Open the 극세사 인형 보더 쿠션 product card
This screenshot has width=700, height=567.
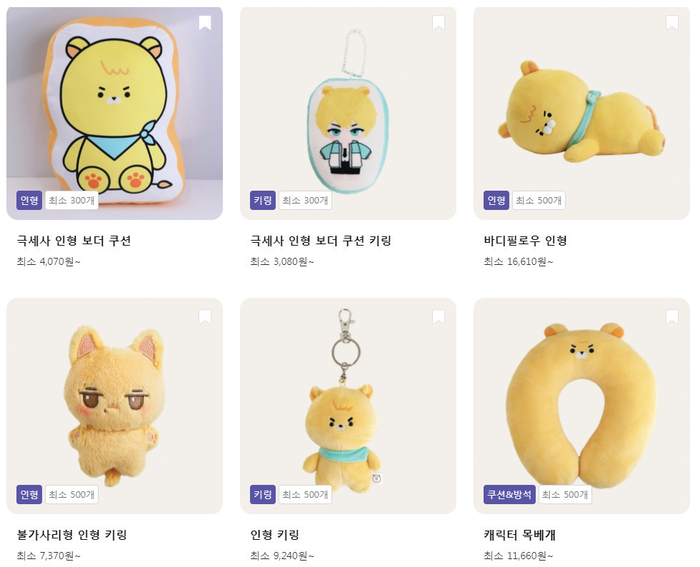click(x=114, y=115)
